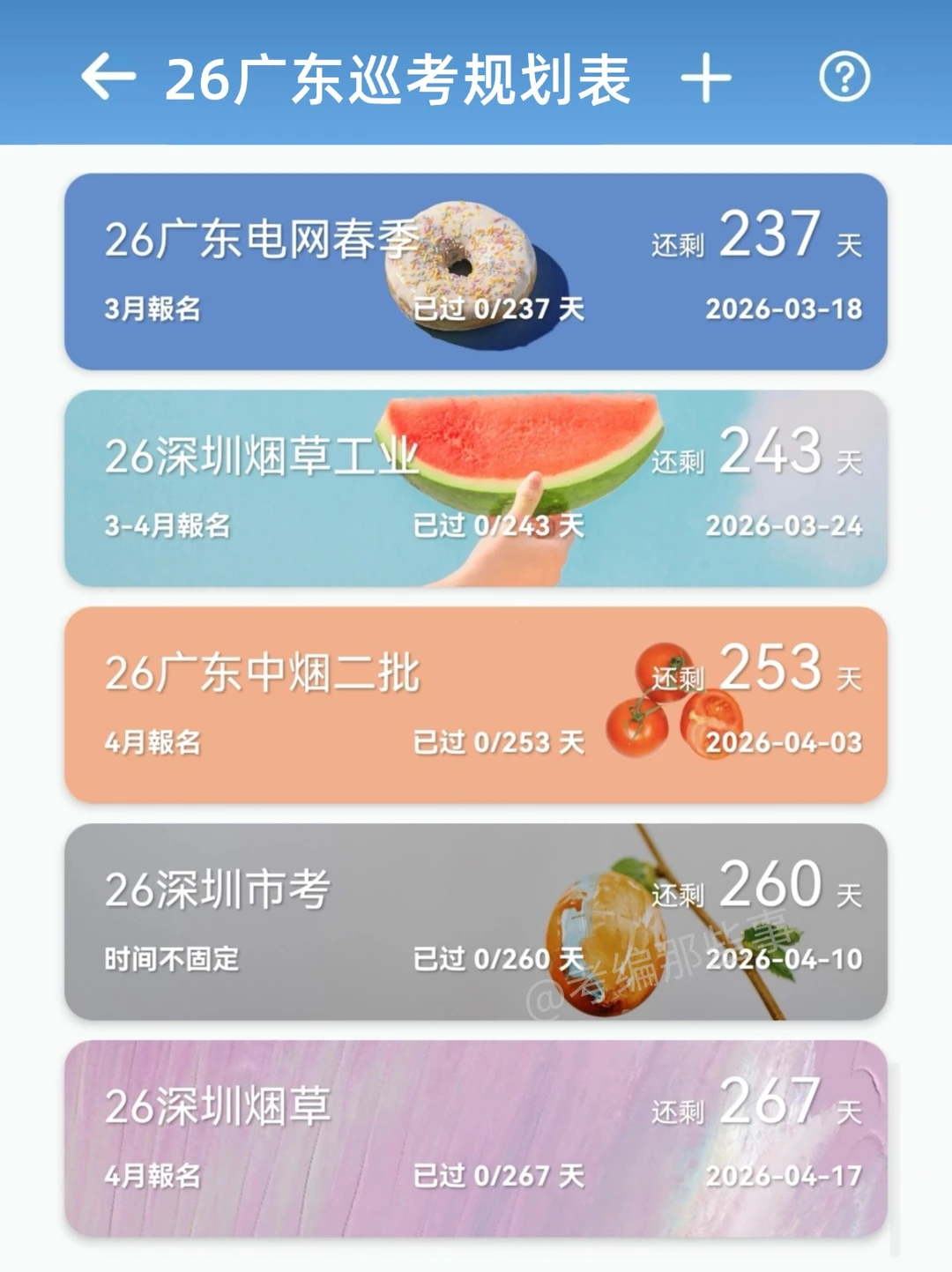The height and width of the screenshot is (1272, 952).
Task: Open the 26广东电网春季 countdown card
Action: click(x=475, y=272)
